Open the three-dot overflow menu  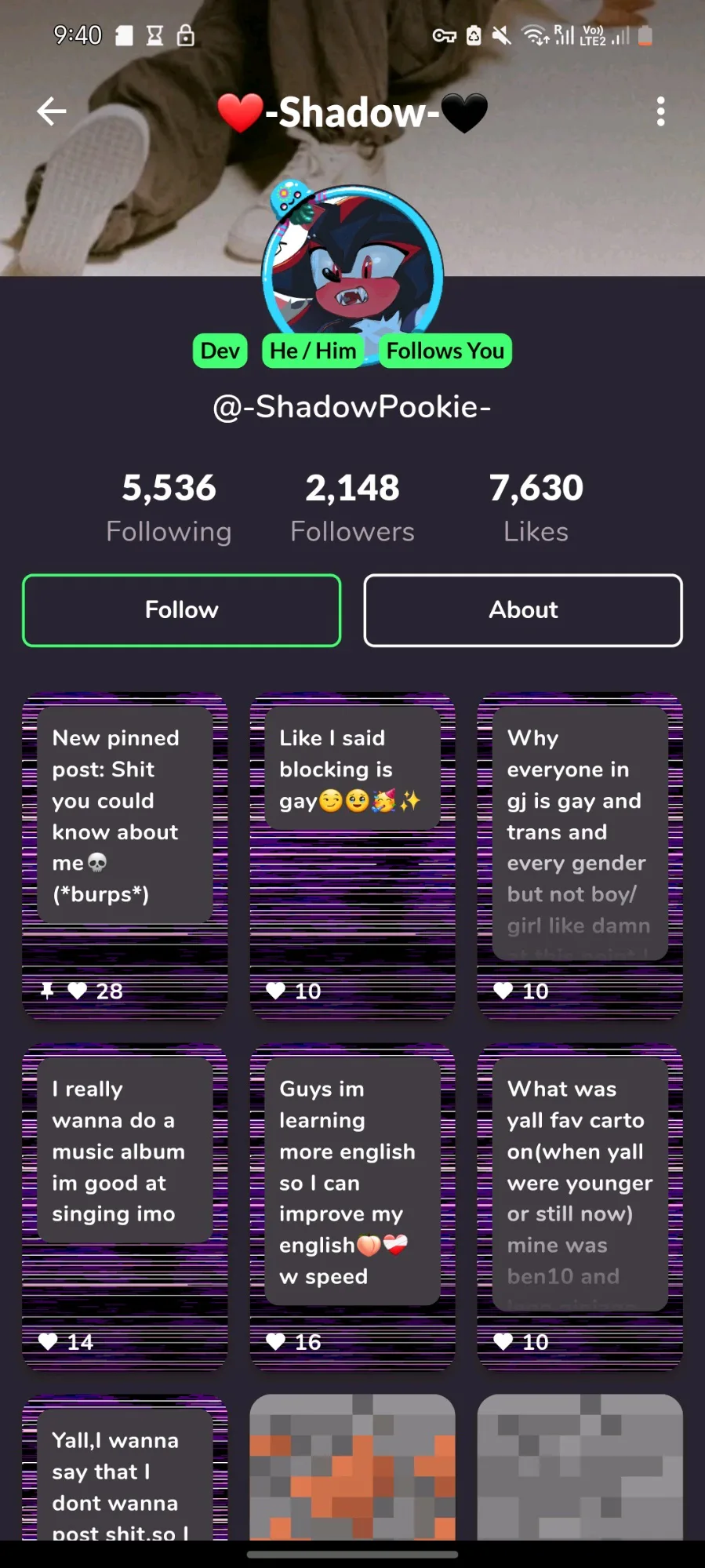click(x=660, y=111)
